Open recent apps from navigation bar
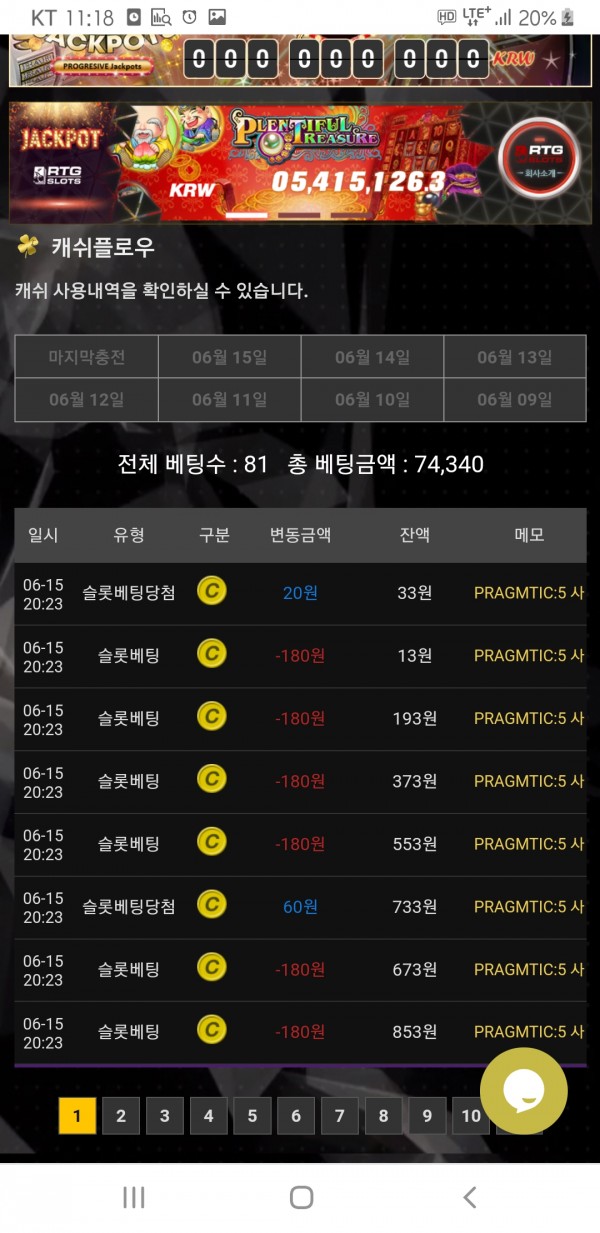The image size is (600, 1233). (133, 1197)
